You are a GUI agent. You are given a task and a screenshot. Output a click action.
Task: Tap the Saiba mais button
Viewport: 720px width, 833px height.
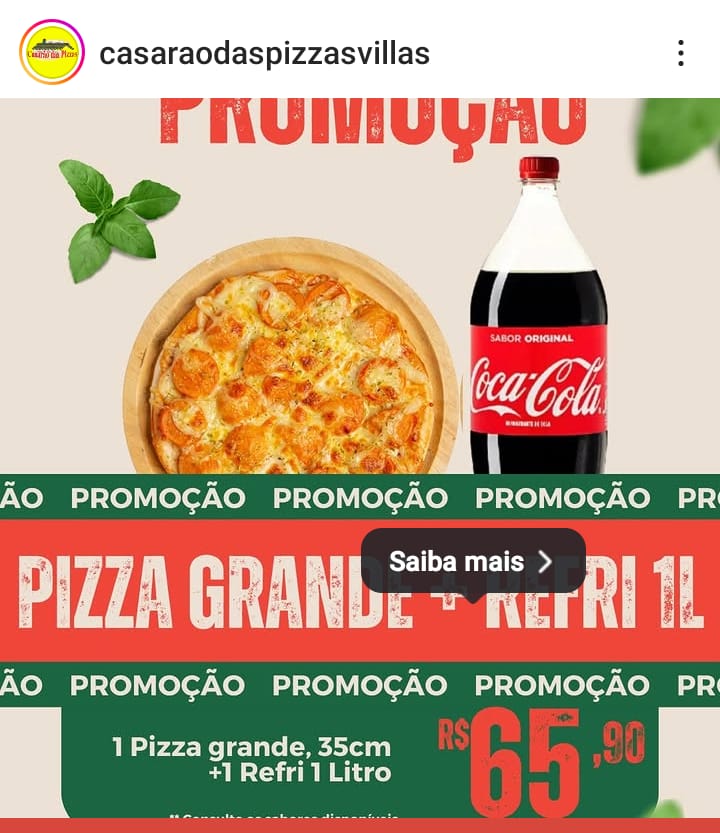point(472,561)
